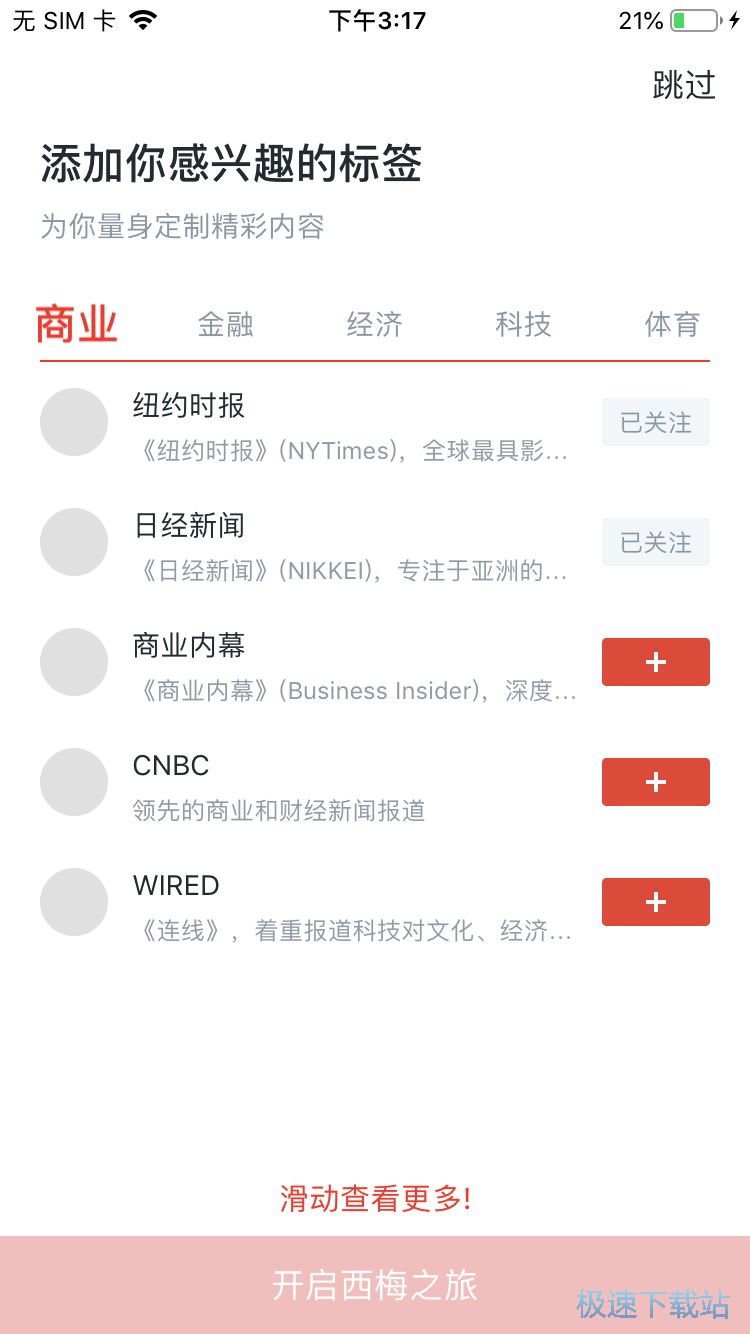The width and height of the screenshot is (750, 1334).
Task: Unfollow 日经新闻 via 已关注 button
Action: (x=655, y=542)
